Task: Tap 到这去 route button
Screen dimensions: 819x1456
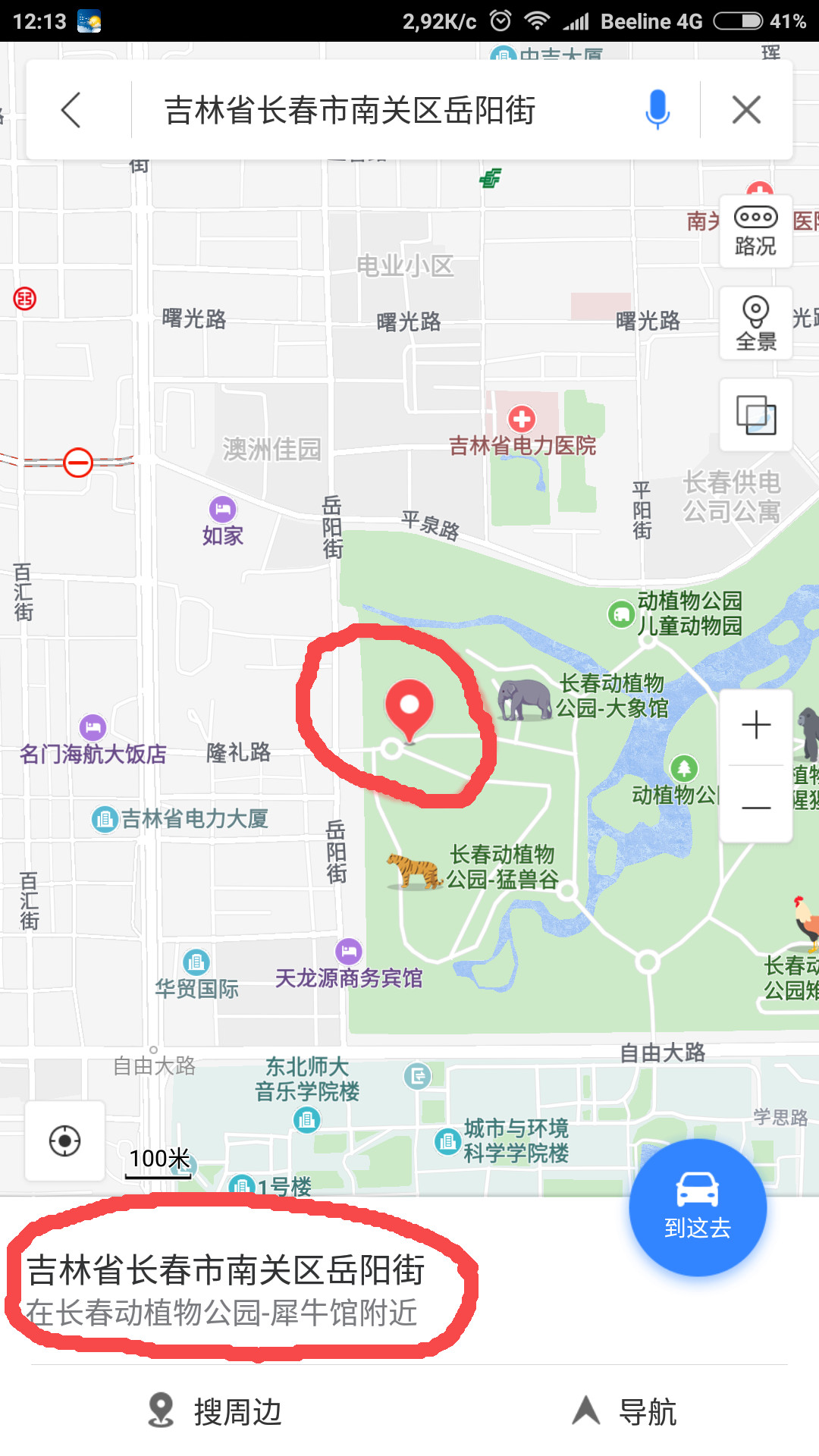Action: (697, 1207)
